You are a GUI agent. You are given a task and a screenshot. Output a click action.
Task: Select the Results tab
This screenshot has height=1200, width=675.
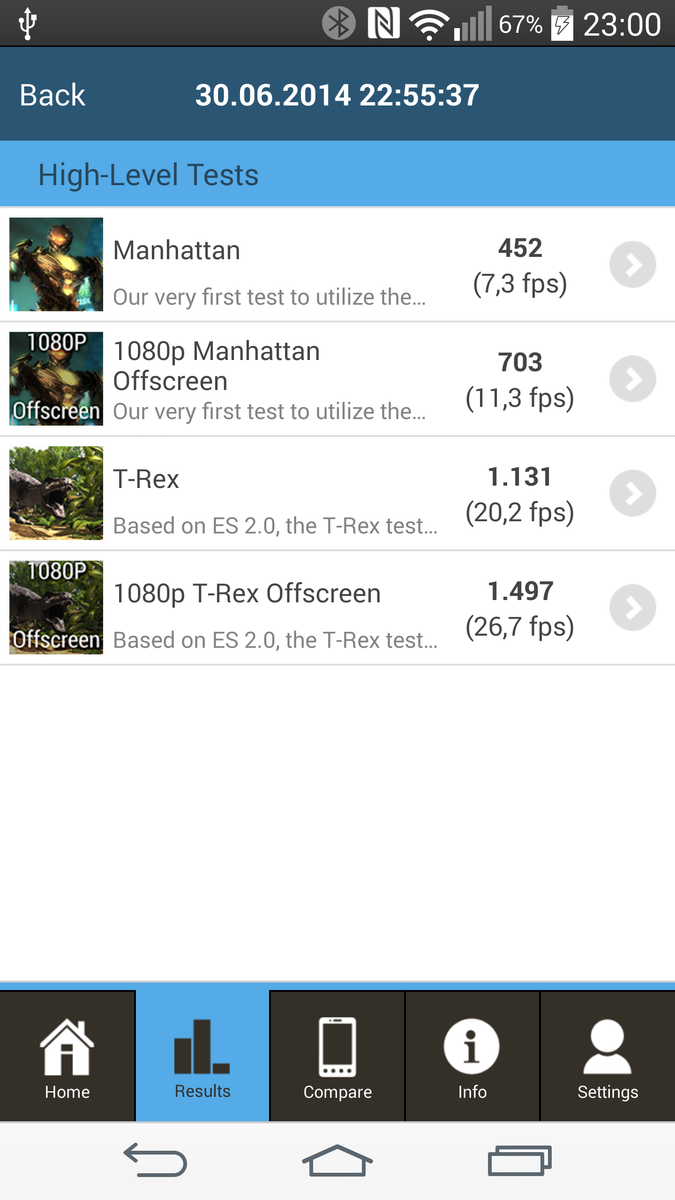(x=202, y=1056)
